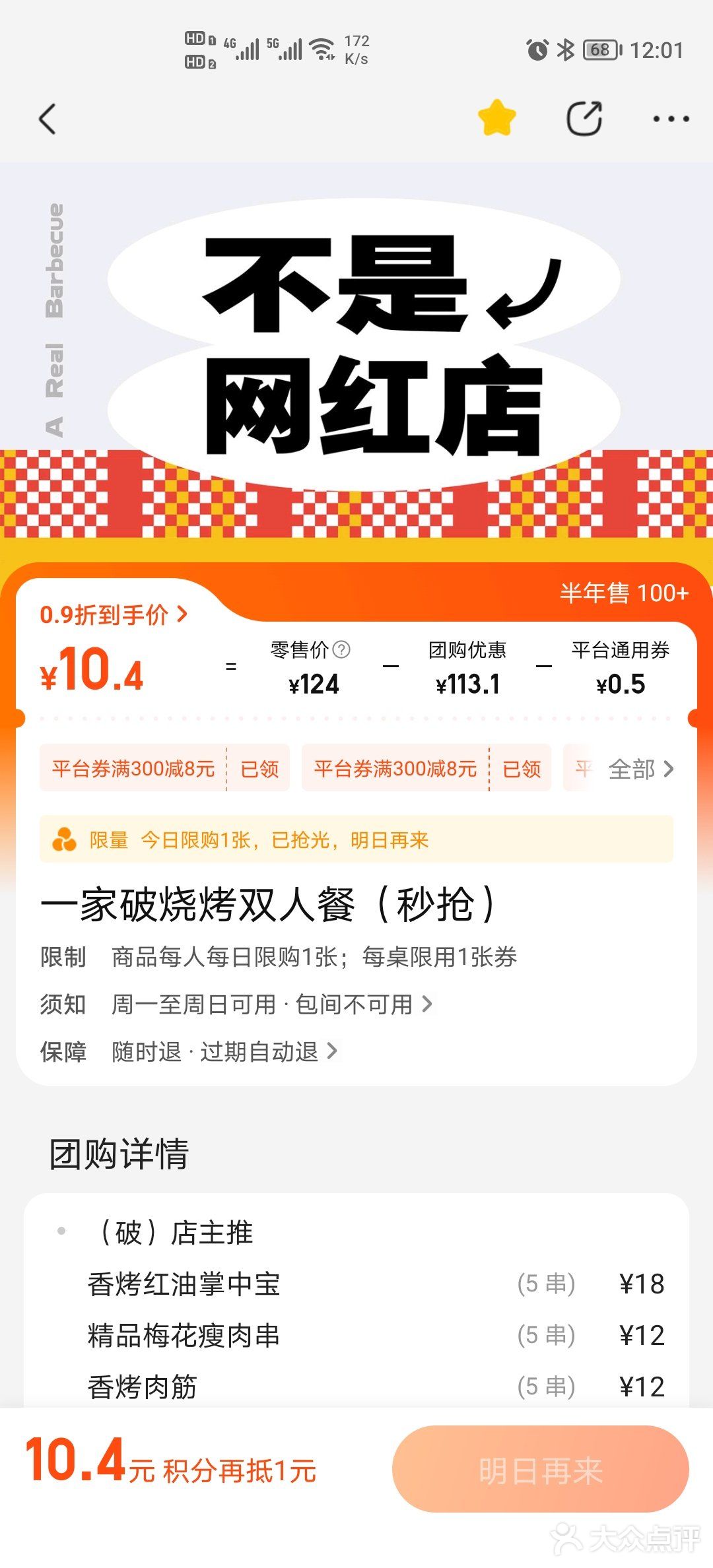Screen dimensions: 713x1568
Task: Open the 0.9折到手价 price details
Action: coord(114,615)
